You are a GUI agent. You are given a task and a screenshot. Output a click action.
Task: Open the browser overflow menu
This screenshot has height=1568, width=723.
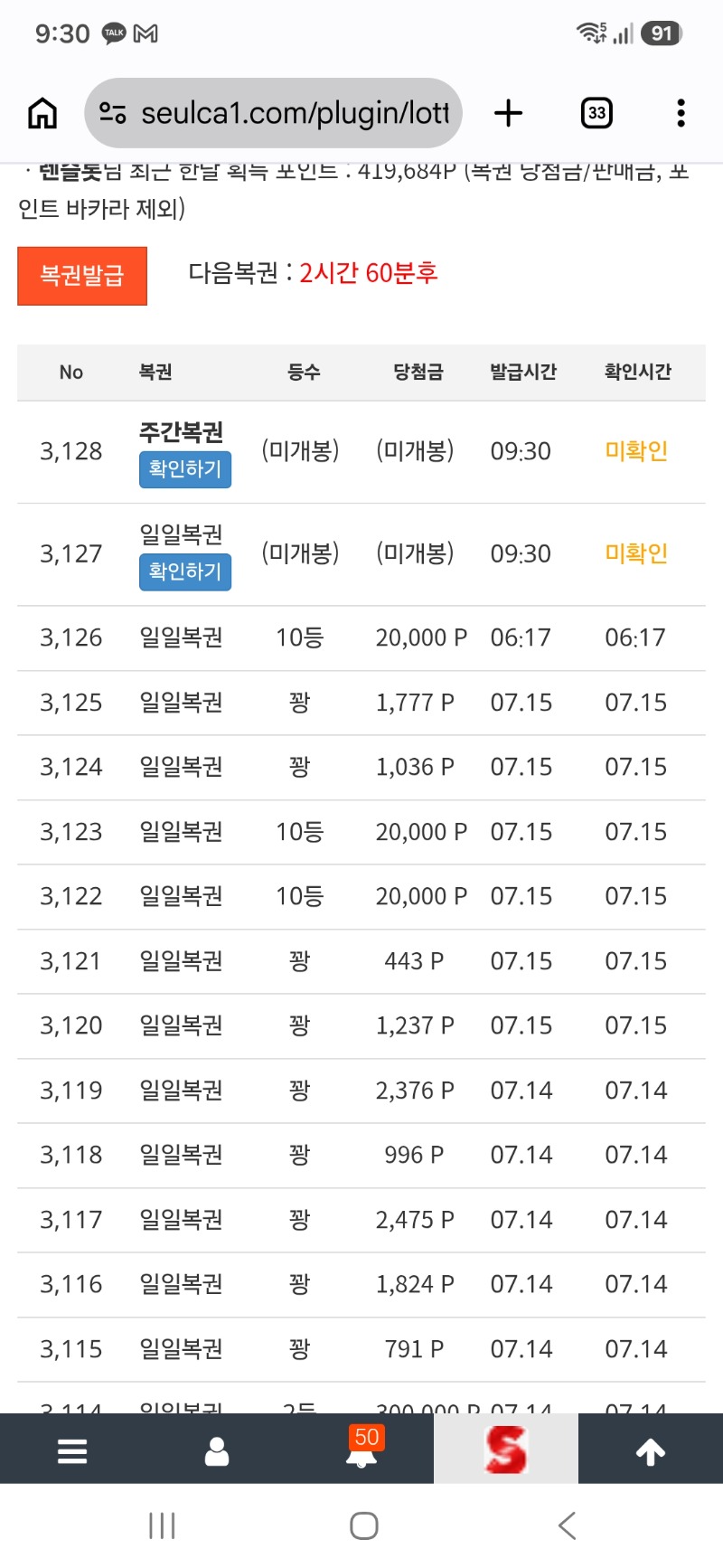(681, 113)
